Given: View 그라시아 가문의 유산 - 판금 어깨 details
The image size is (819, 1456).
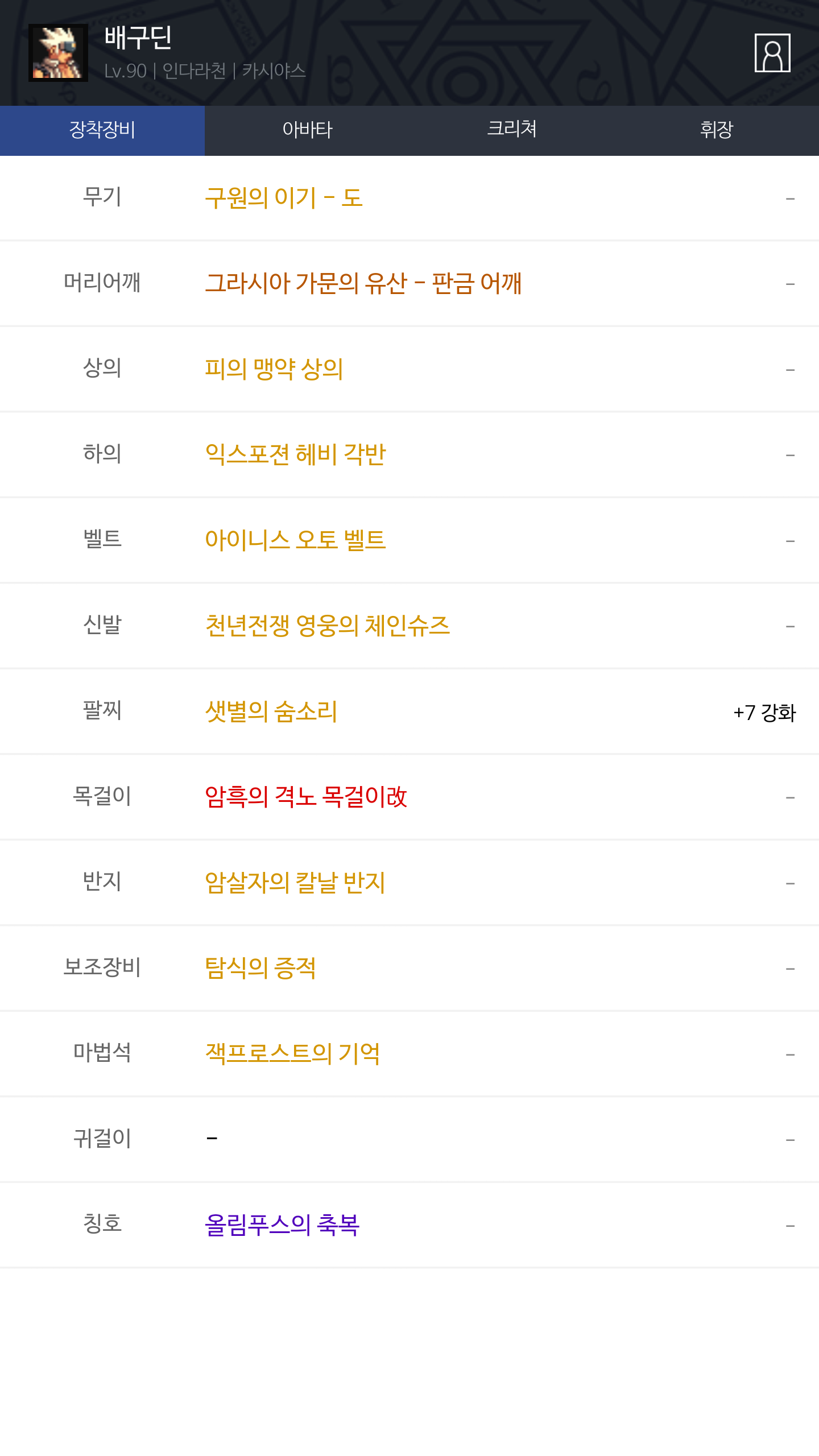Looking at the screenshot, I should [x=363, y=283].
